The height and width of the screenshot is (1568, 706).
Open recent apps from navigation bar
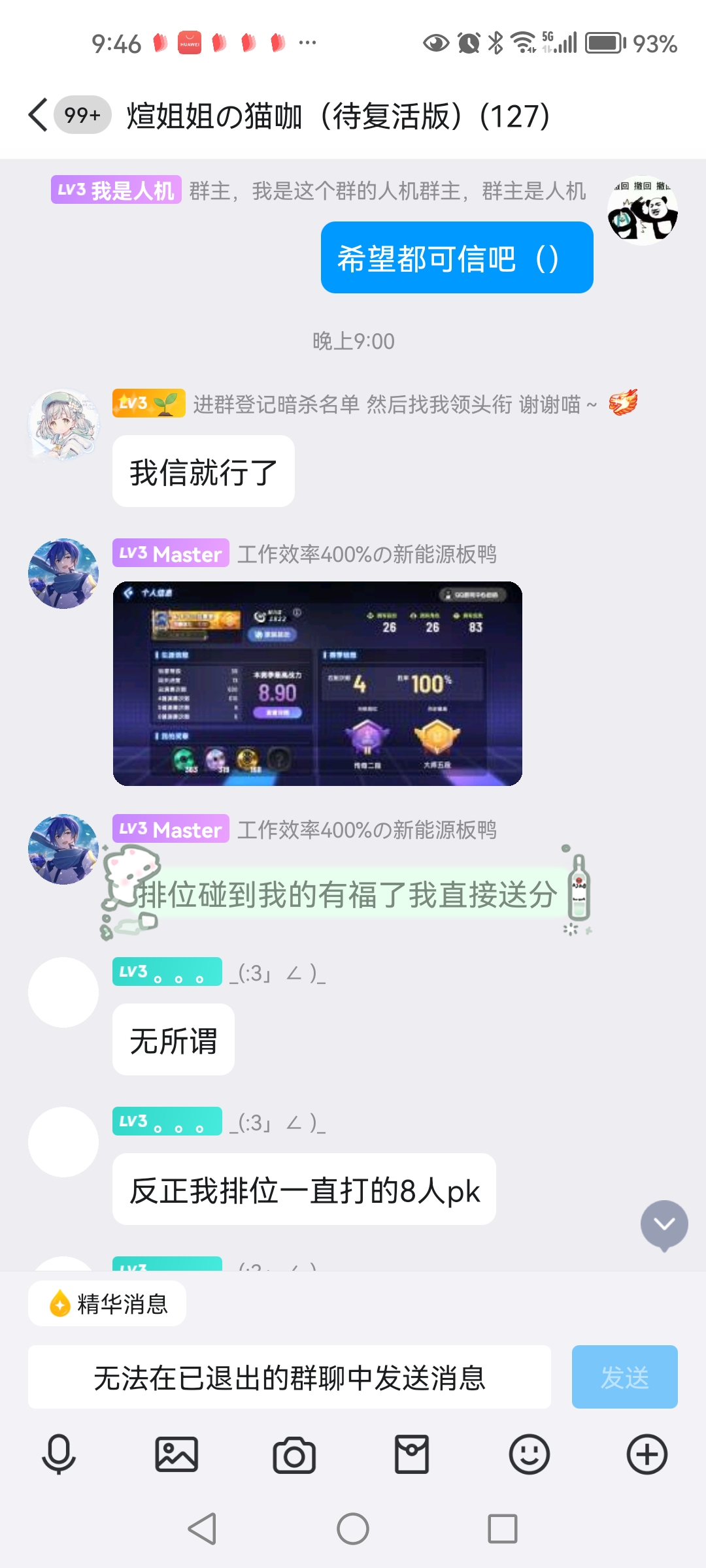(503, 1529)
